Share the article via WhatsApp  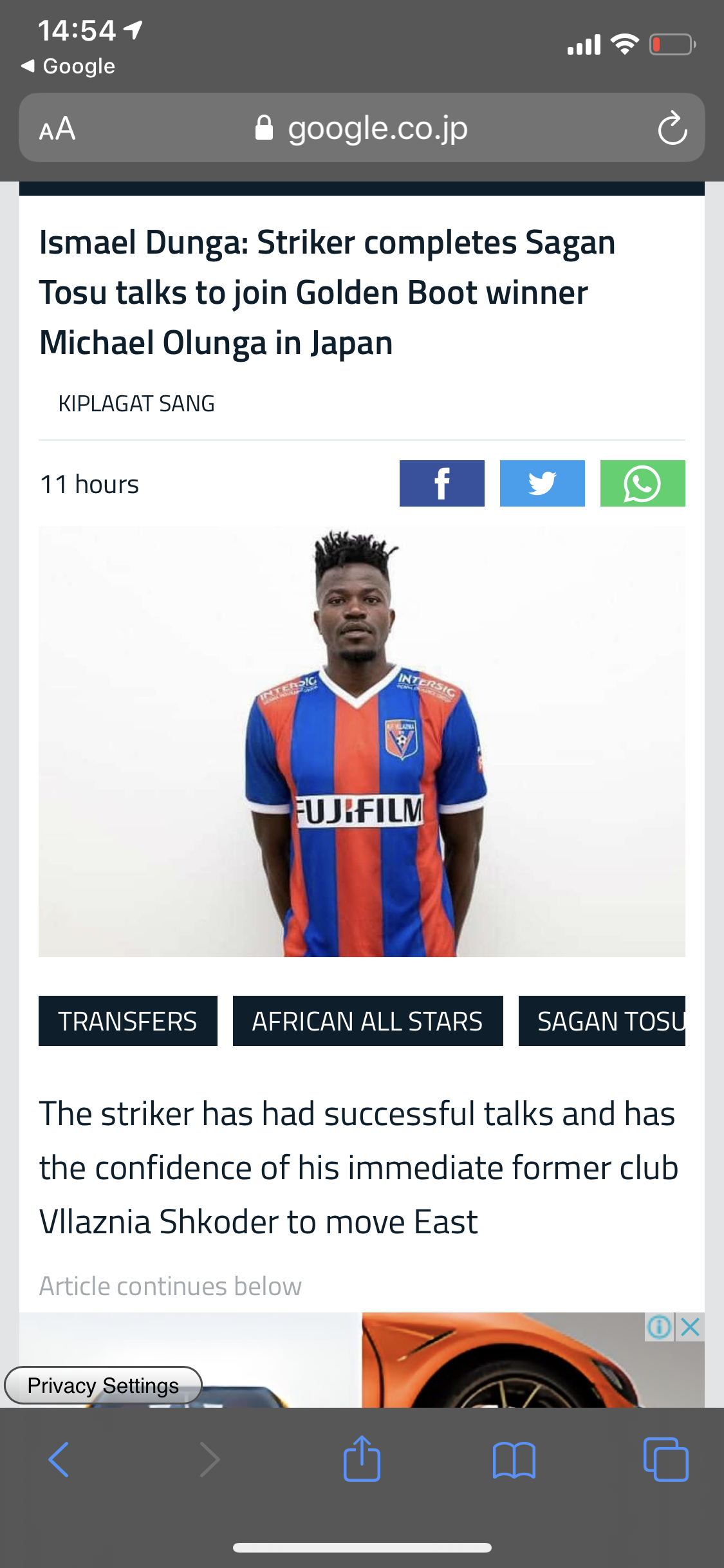642,483
